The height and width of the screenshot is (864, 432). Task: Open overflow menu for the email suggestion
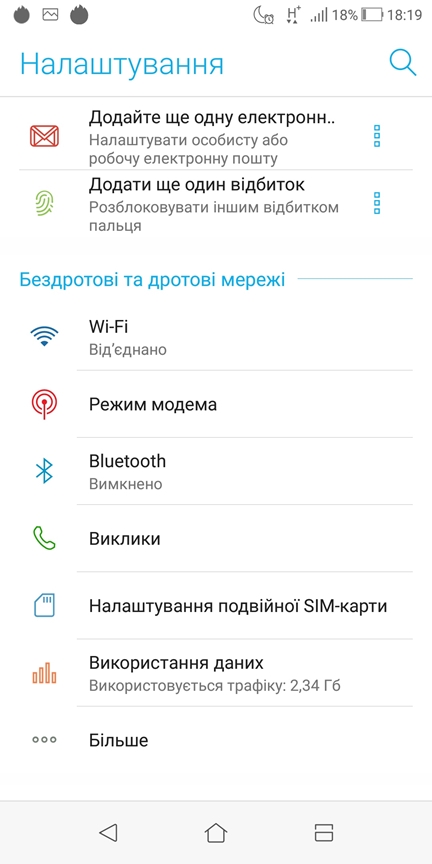click(377, 136)
